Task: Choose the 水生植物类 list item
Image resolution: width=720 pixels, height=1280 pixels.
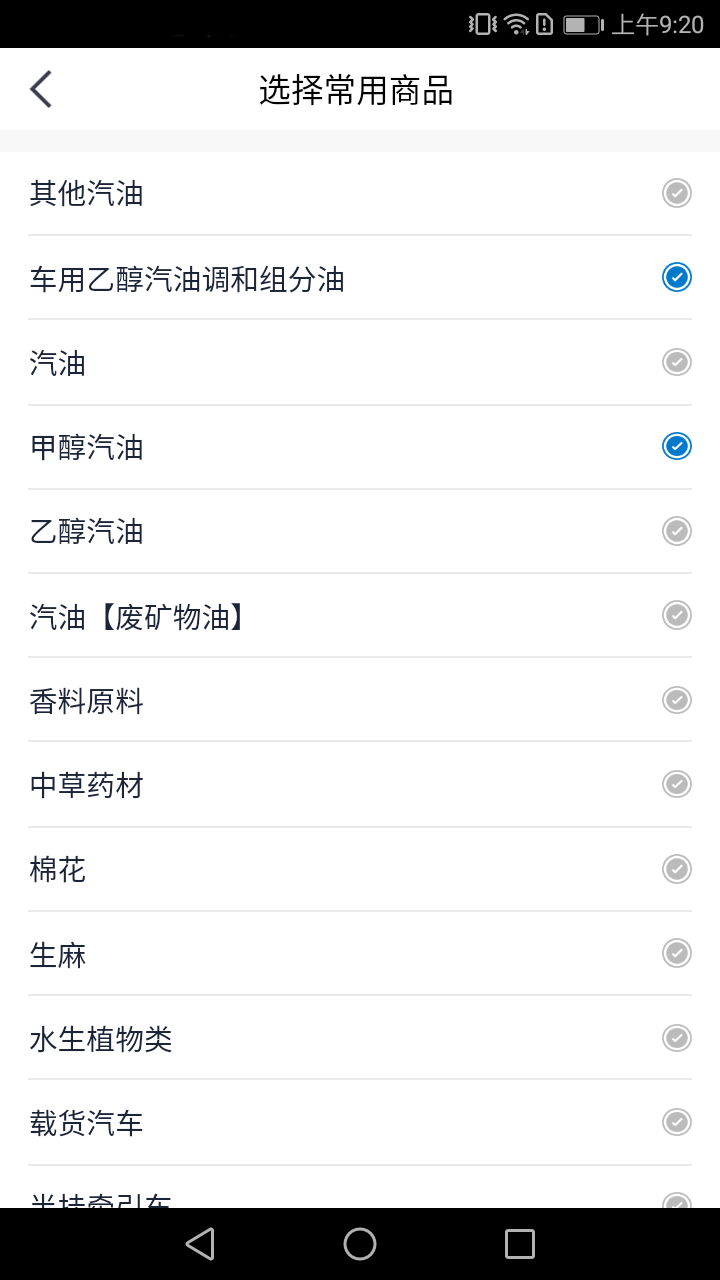Action: [360, 1038]
